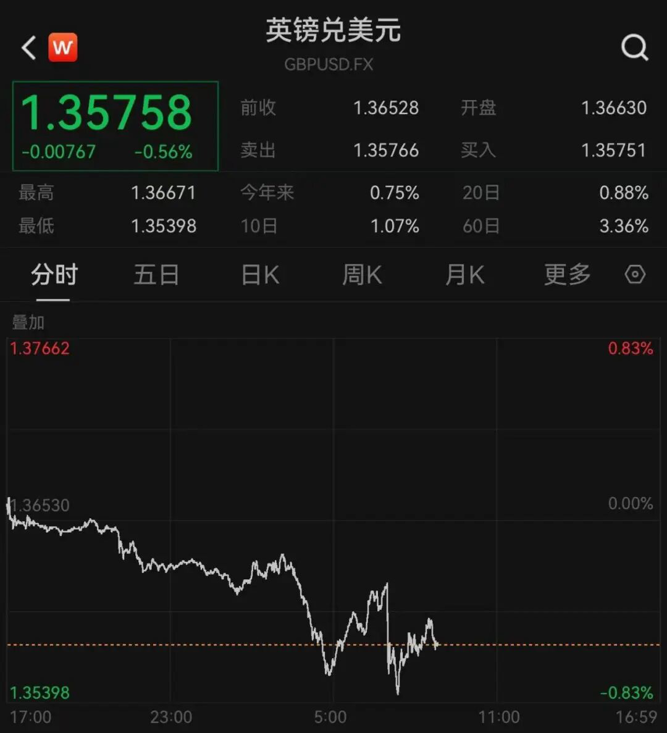Go back using the arrow icon
Screen dimensions: 667x733
pyautogui.click(x=28, y=47)
